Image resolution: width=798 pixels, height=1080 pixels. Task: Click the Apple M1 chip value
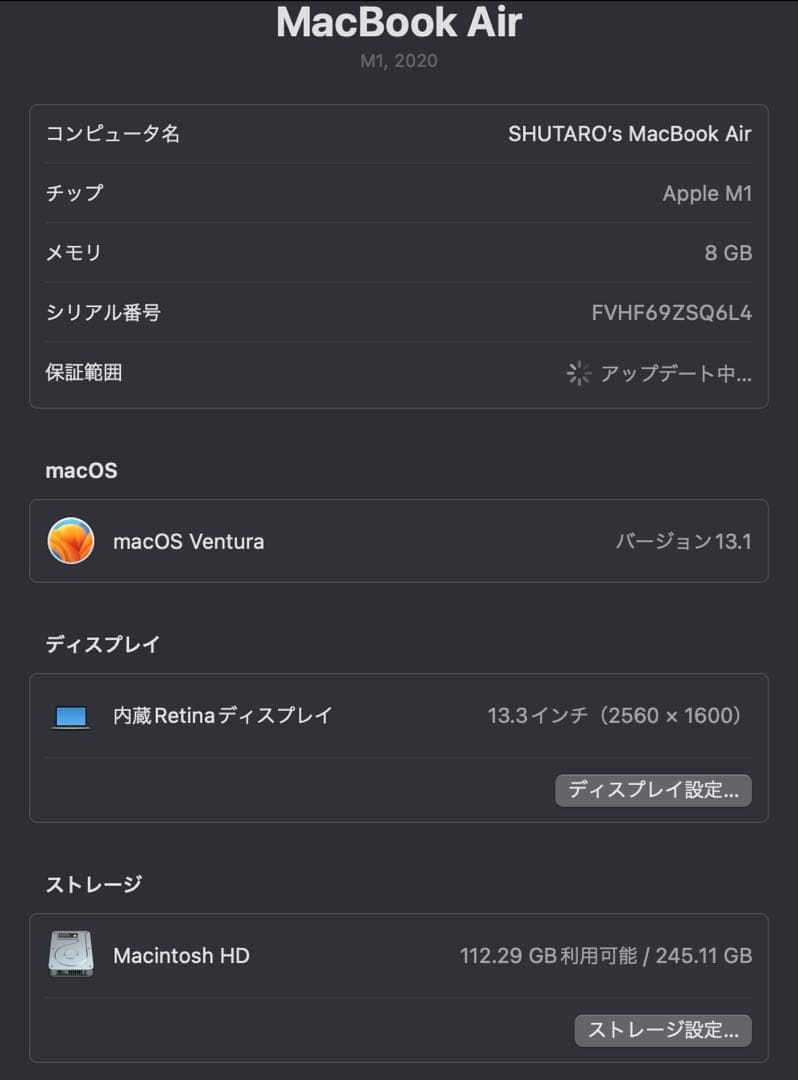(x=707, y=194)
